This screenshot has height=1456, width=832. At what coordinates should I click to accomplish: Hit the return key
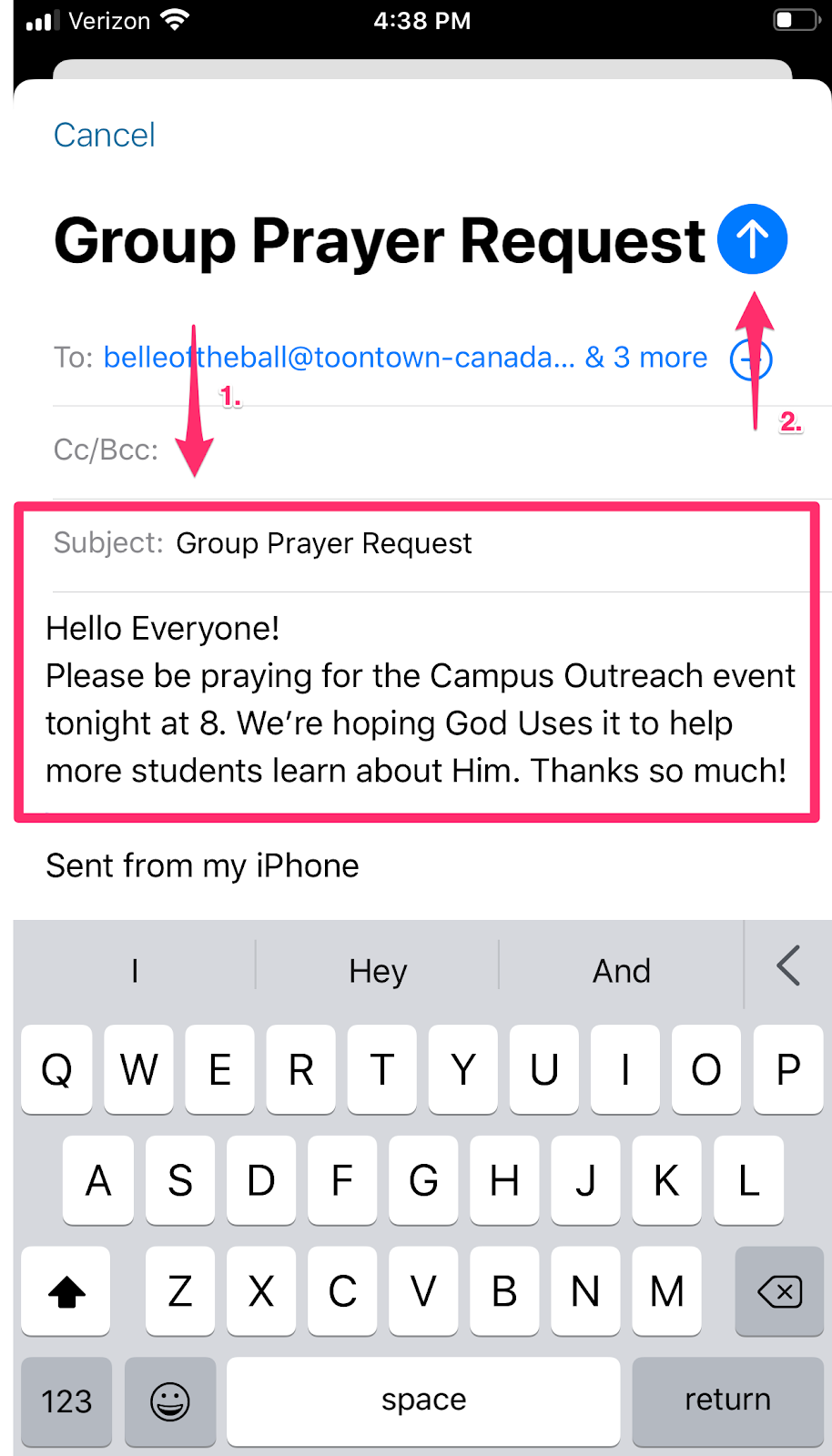tap(727, 1400)
